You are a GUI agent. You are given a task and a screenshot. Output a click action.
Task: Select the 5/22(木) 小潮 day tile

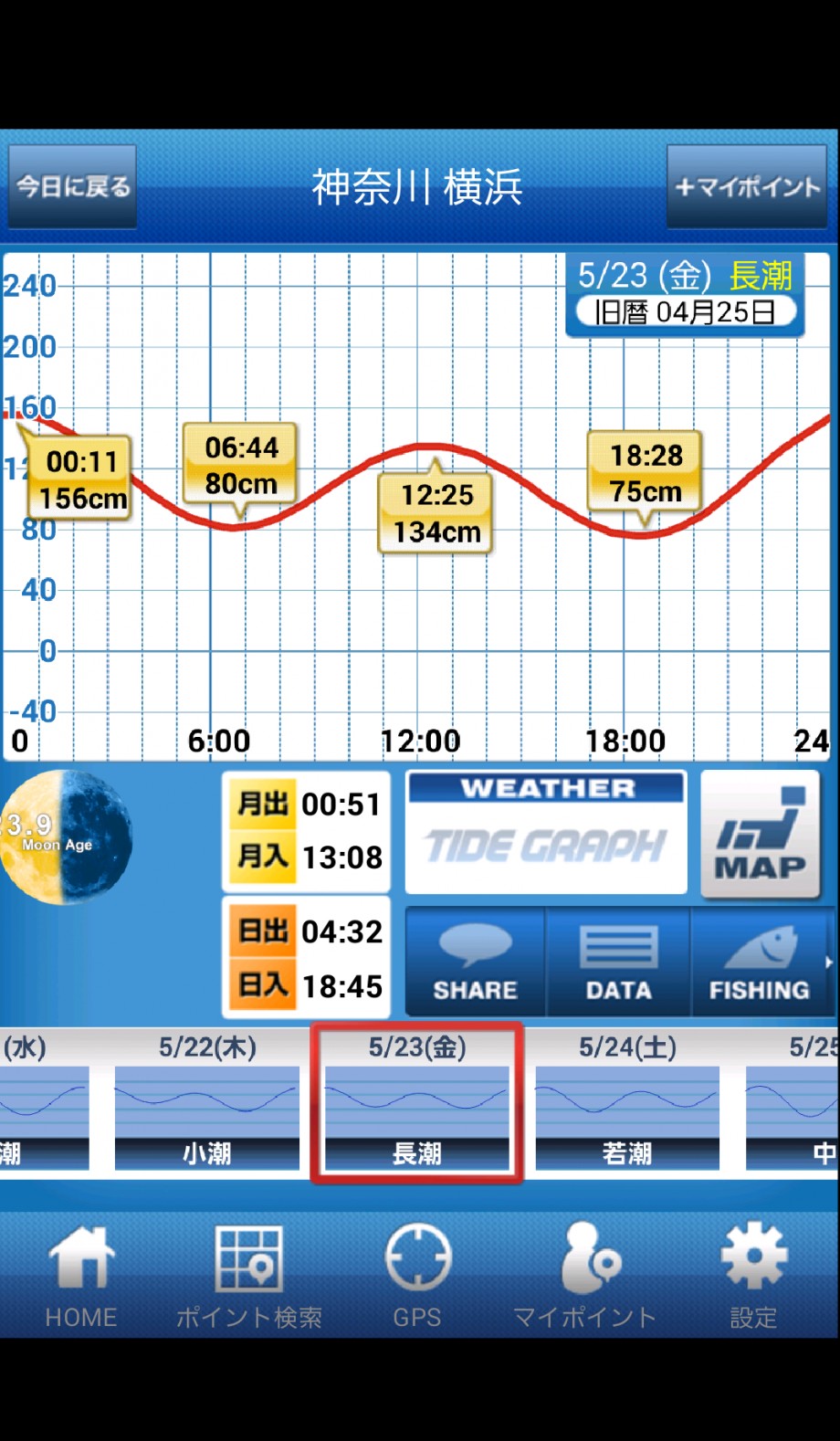pyautogui.click(x=207, y=1102)
